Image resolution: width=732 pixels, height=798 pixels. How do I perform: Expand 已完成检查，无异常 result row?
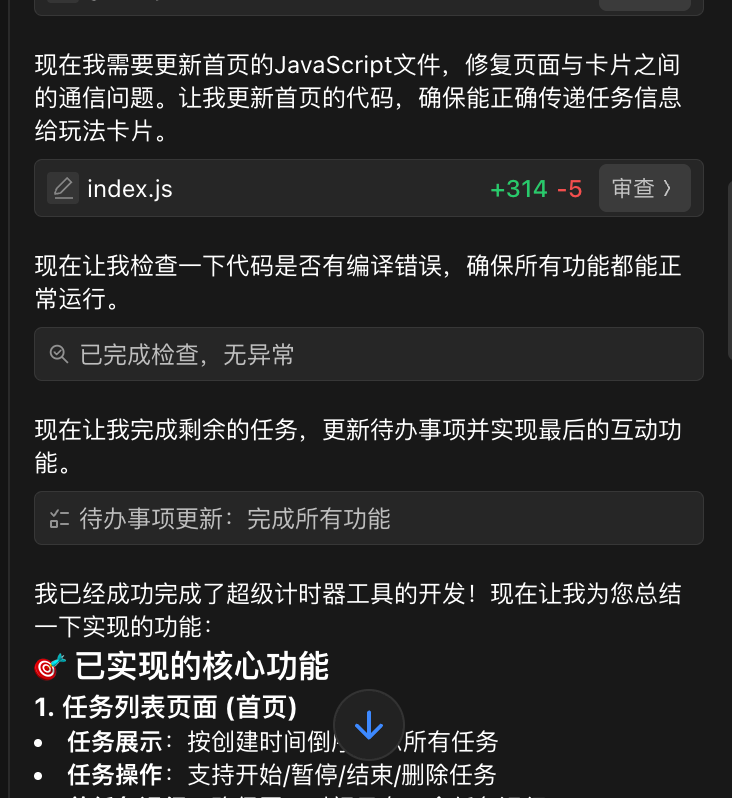(x=368, y=354)
